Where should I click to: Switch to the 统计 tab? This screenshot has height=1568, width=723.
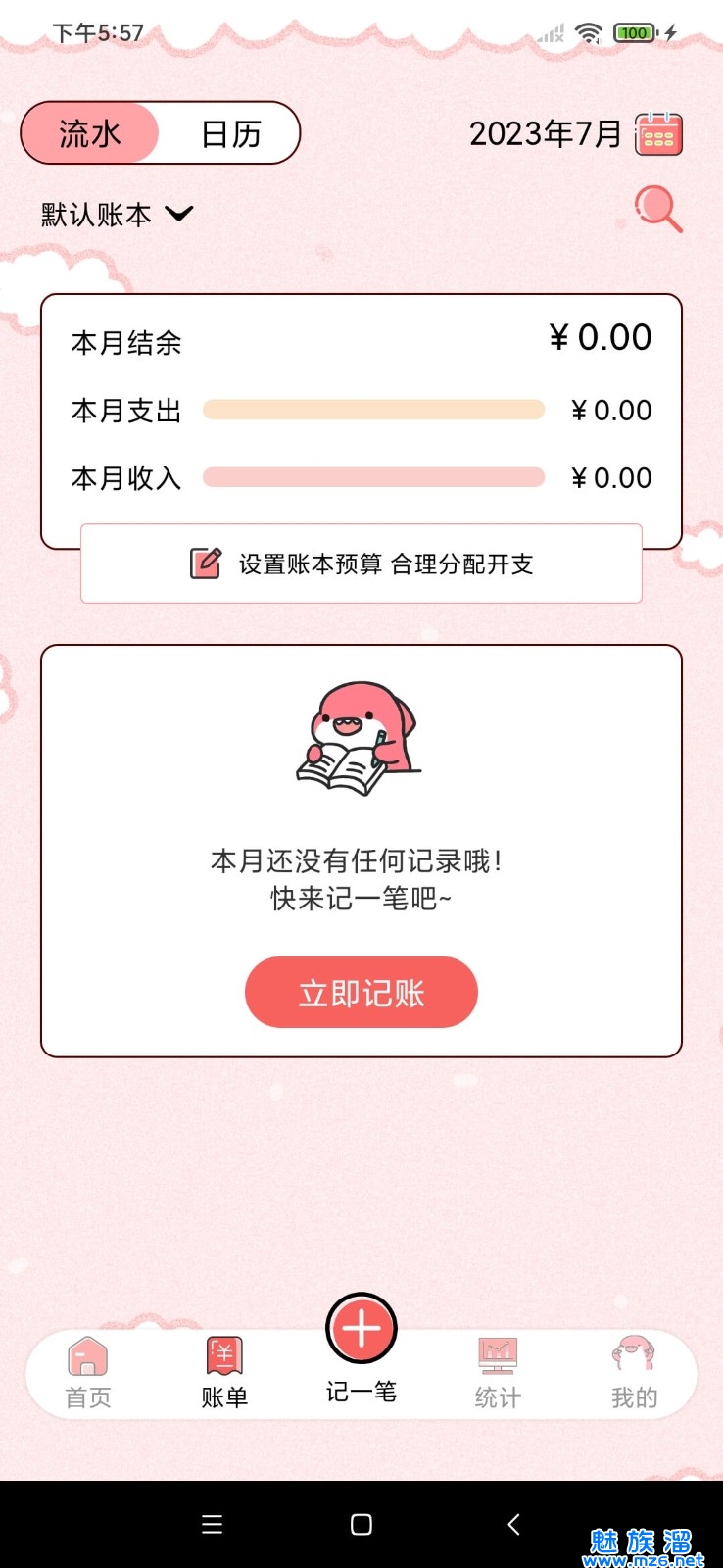(x=498, y=1373)
